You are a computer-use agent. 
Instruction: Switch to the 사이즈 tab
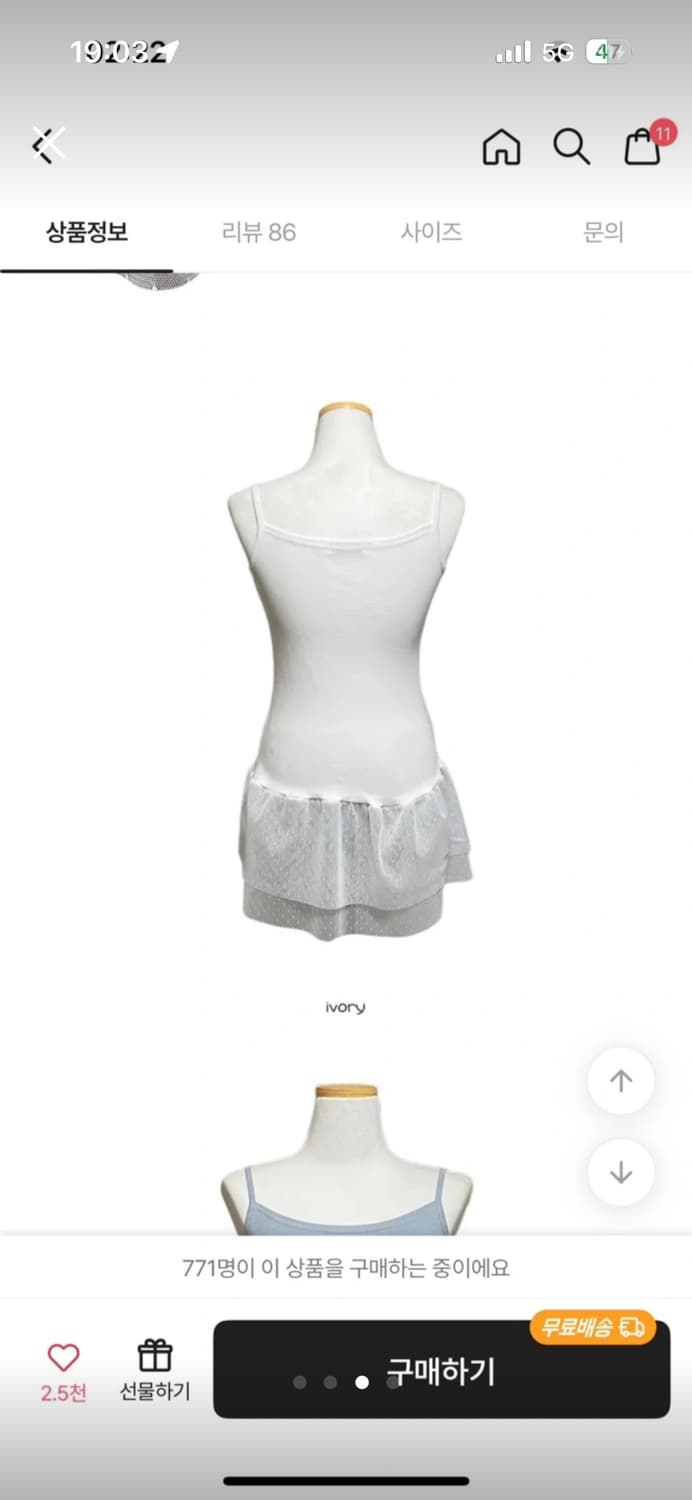(x=431, y=233)
